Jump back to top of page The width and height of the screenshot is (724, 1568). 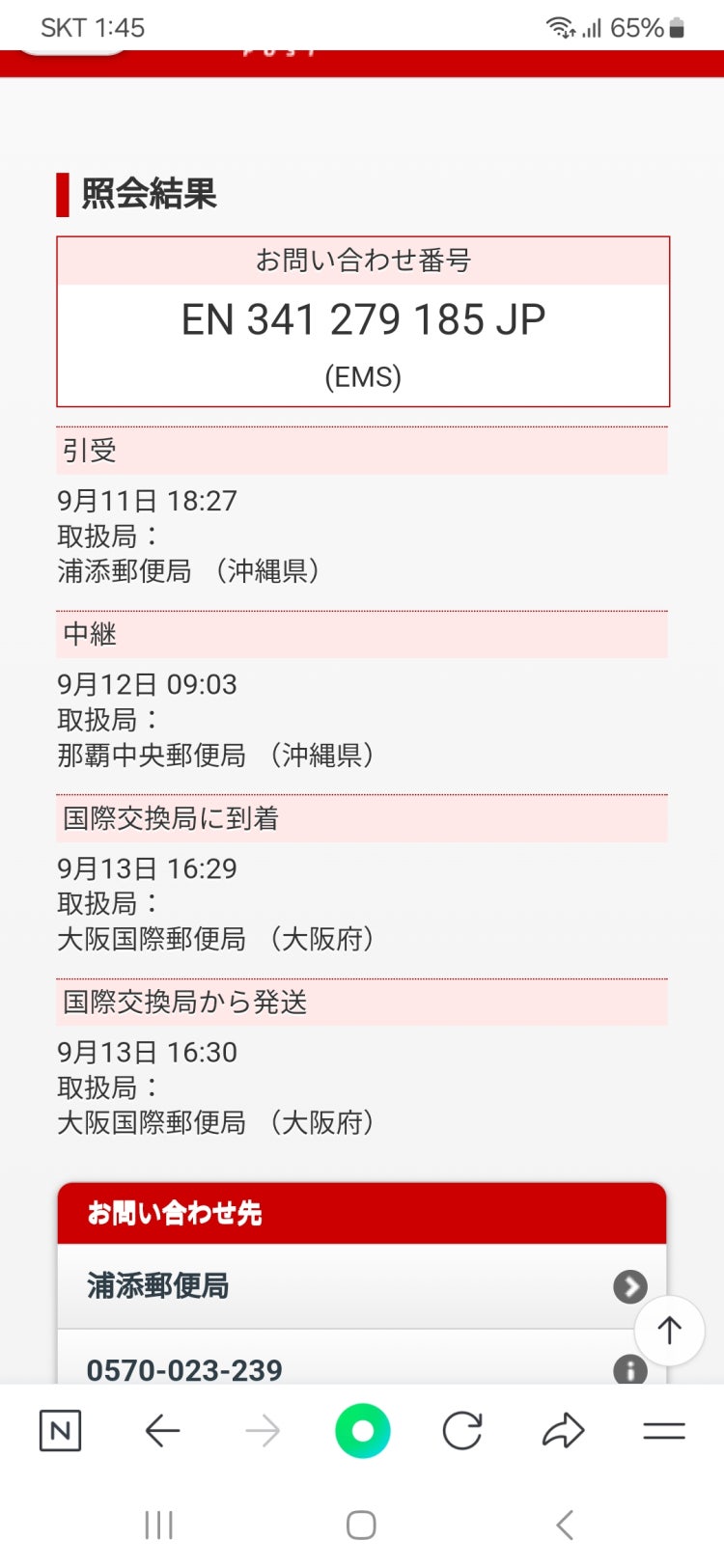(x=669, y=1331)
